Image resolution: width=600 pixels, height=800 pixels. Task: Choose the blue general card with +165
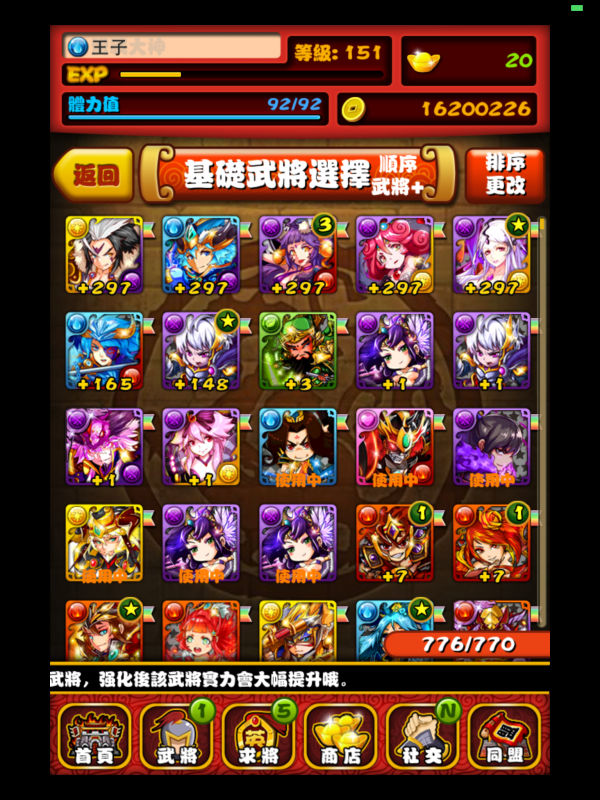(103, 352)
